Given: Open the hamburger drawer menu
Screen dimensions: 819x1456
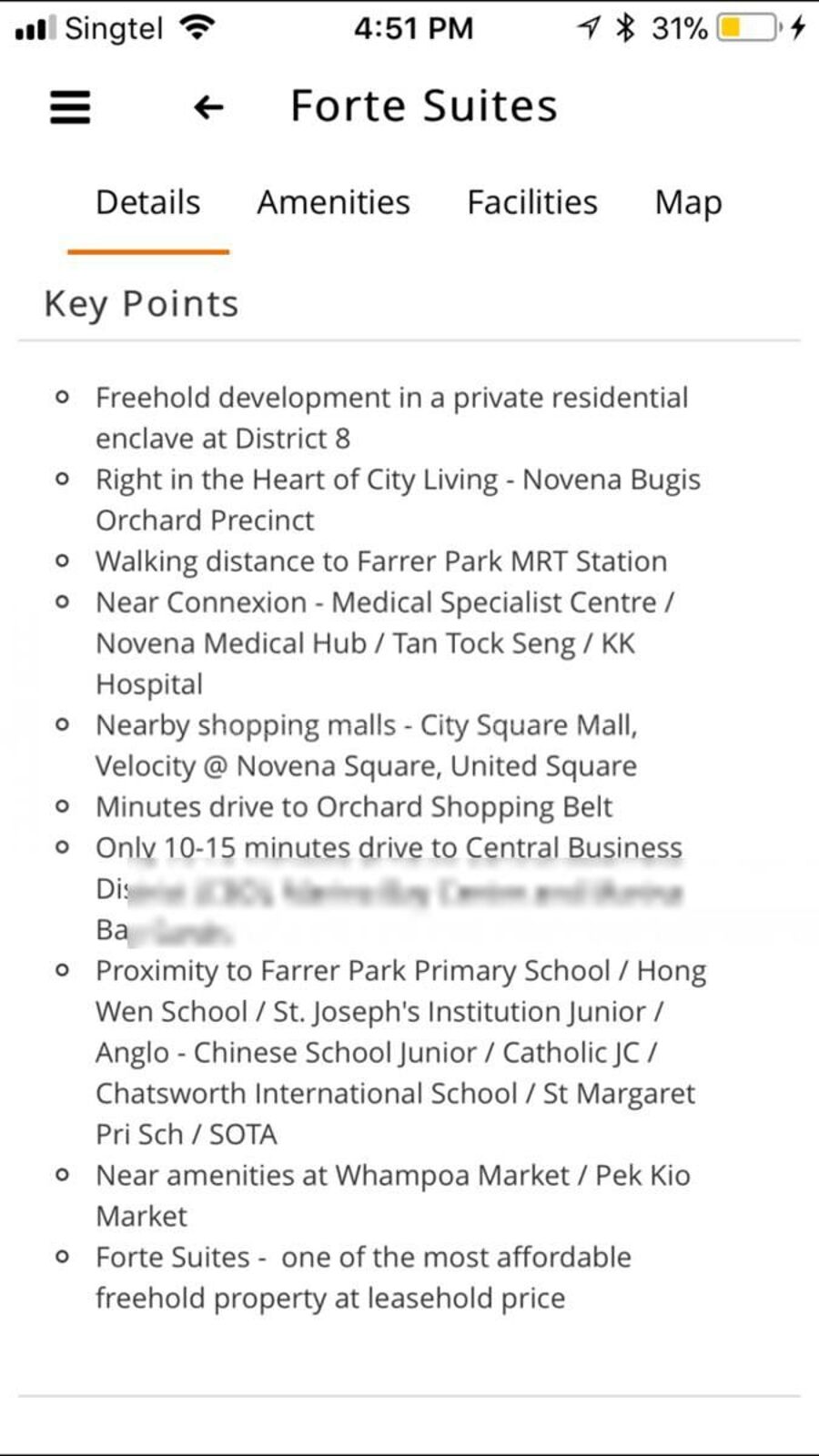Looking at the screenshot, I should click(70, 107).
